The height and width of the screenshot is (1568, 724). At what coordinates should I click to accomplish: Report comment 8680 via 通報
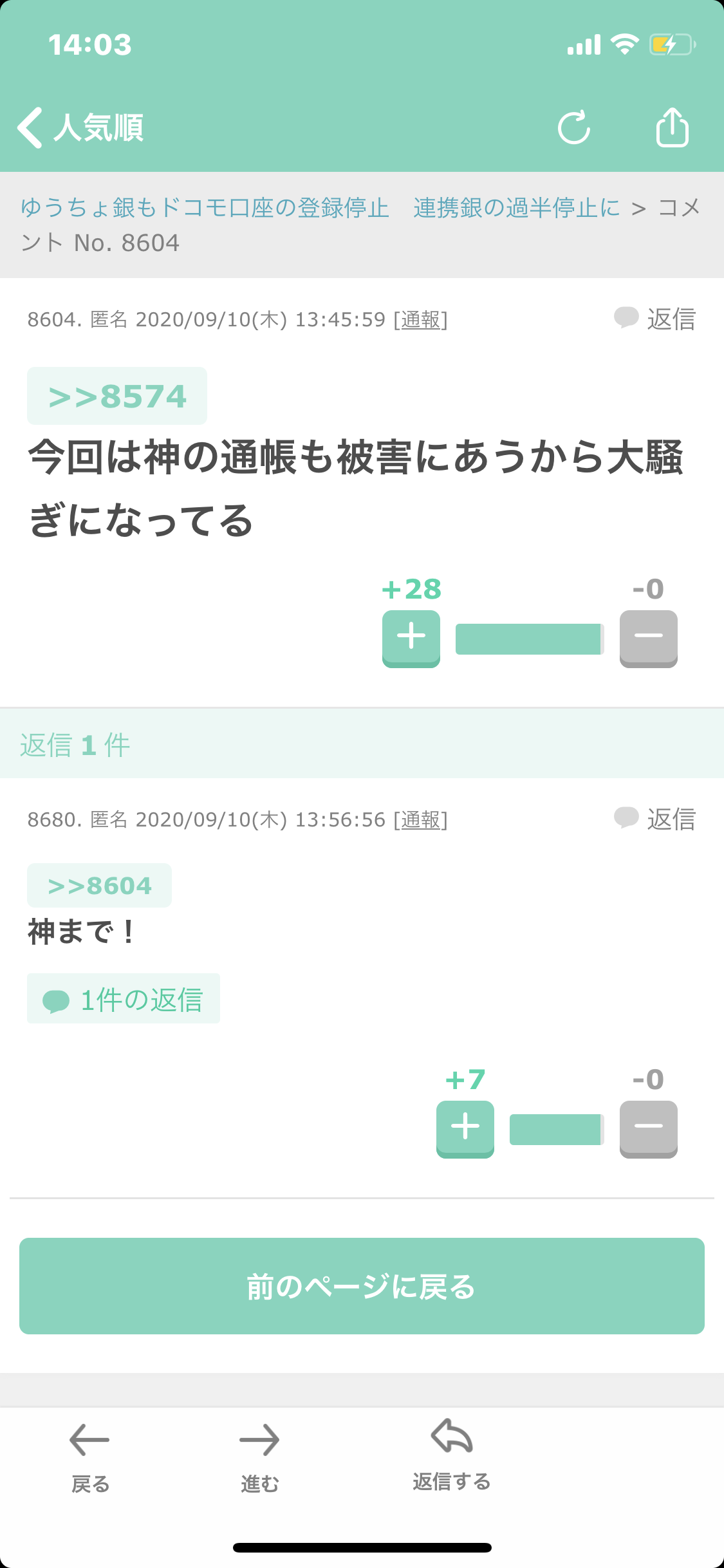(x=421, y=819)
